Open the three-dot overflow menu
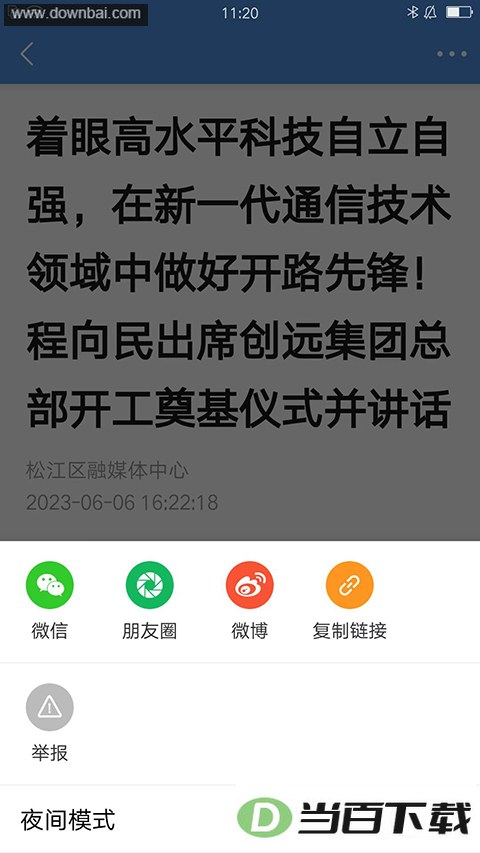480x853 pixels. click(x=452, y=54)
